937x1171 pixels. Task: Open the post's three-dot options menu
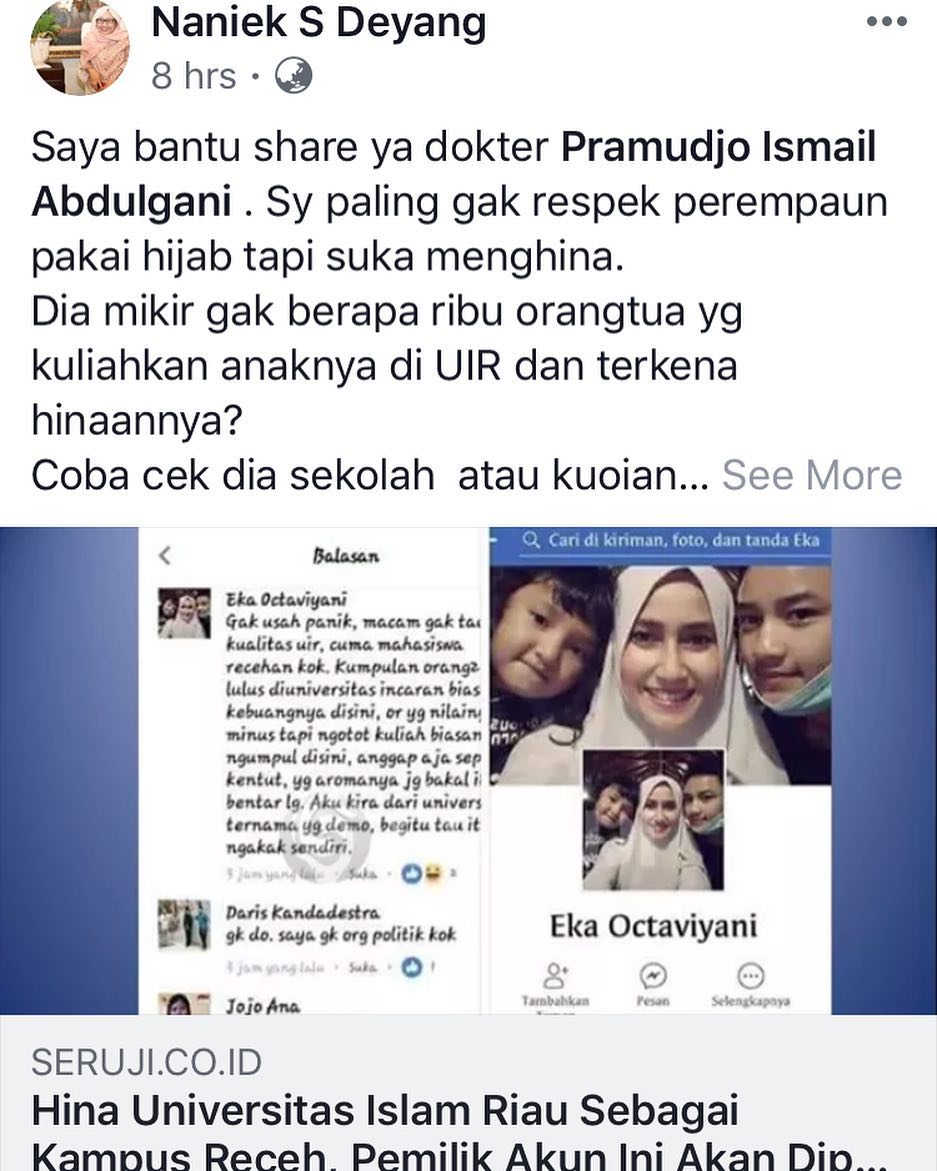point(887,22)
